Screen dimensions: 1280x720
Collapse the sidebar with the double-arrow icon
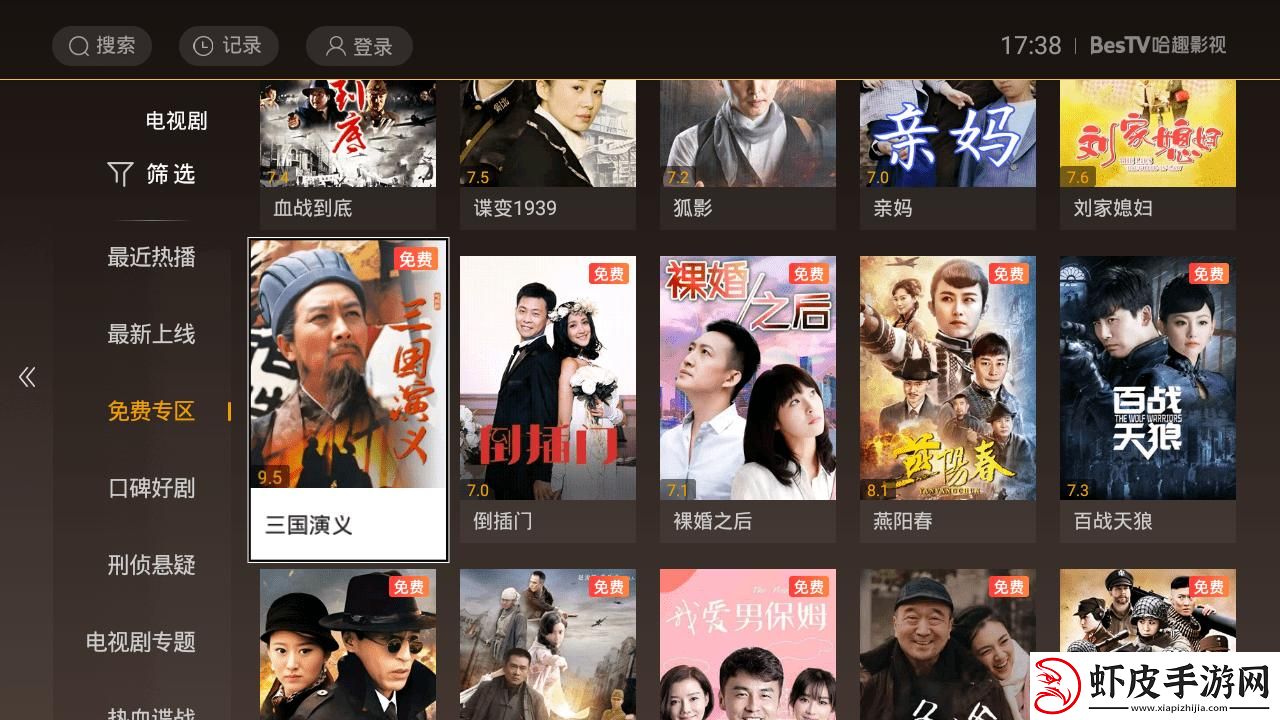click(27, 377)
